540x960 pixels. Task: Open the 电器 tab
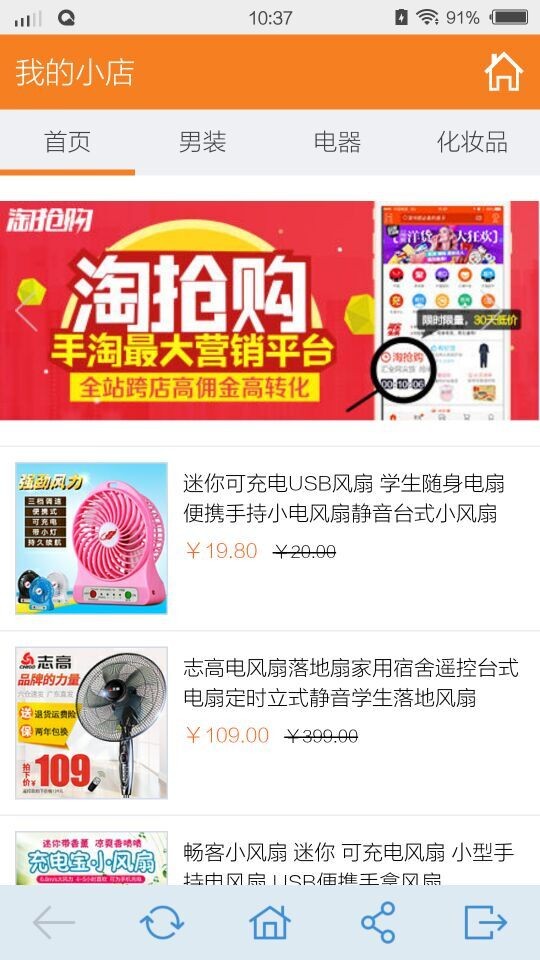(x=337, y=143)
